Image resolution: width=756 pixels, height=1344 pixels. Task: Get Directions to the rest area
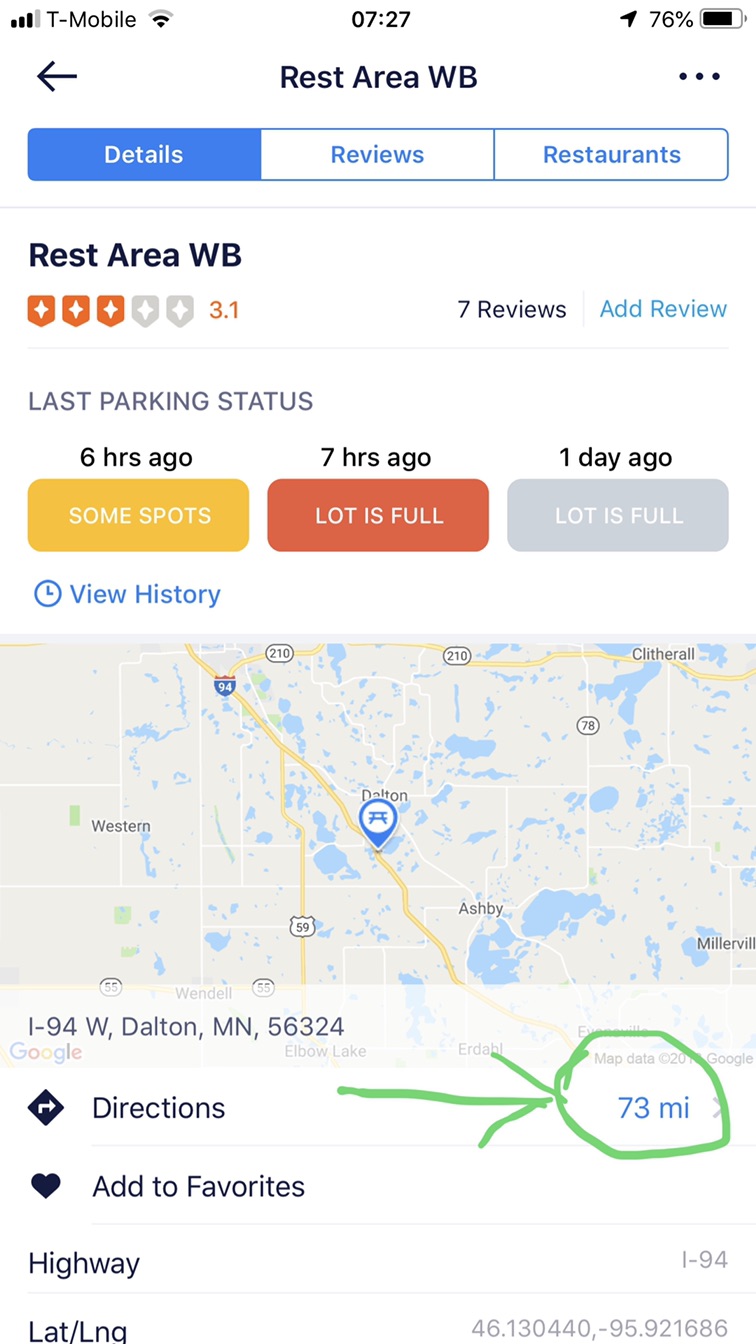pos(158,1108)
